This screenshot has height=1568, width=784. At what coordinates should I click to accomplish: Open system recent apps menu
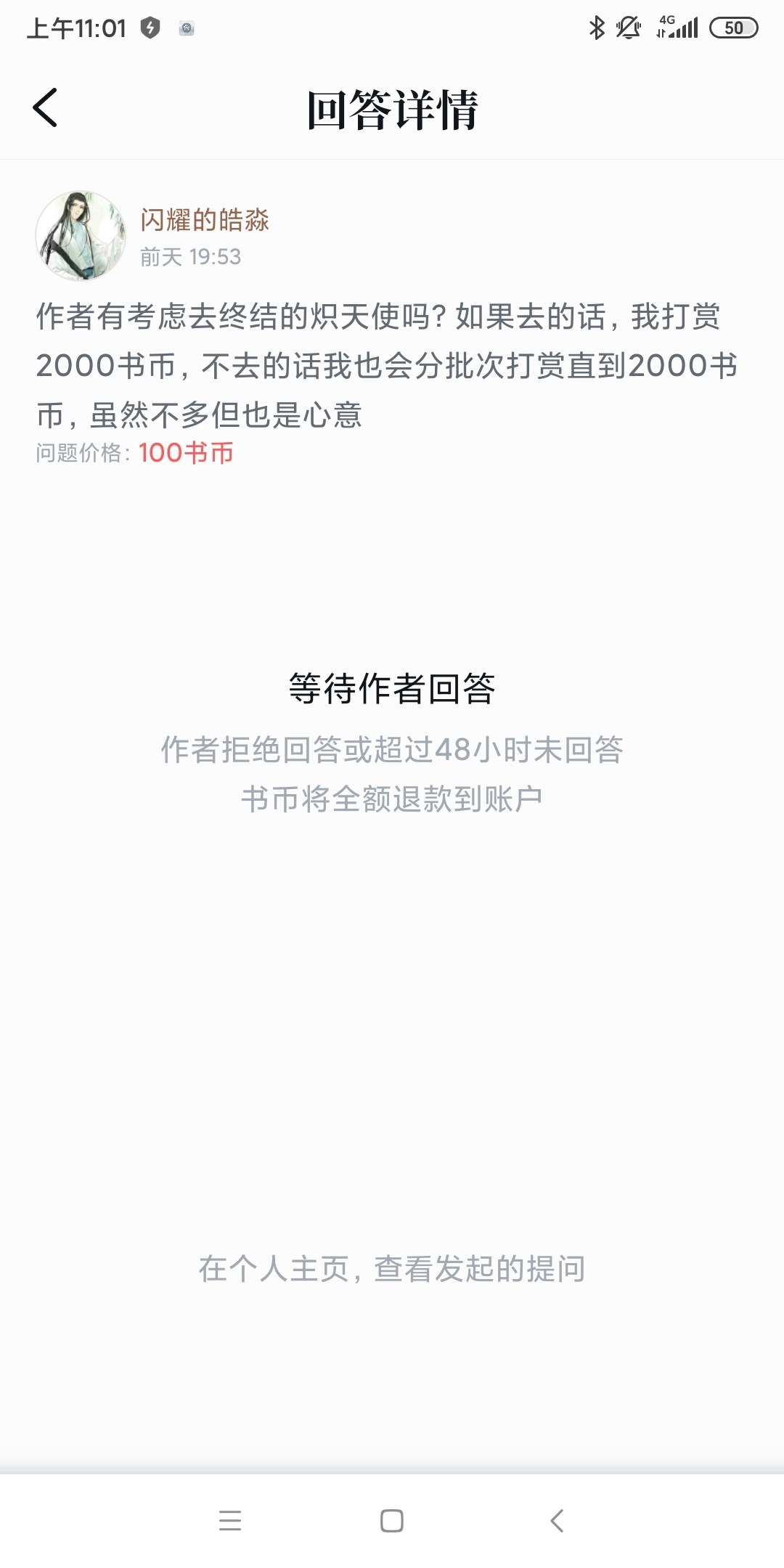click(230, 1520)
